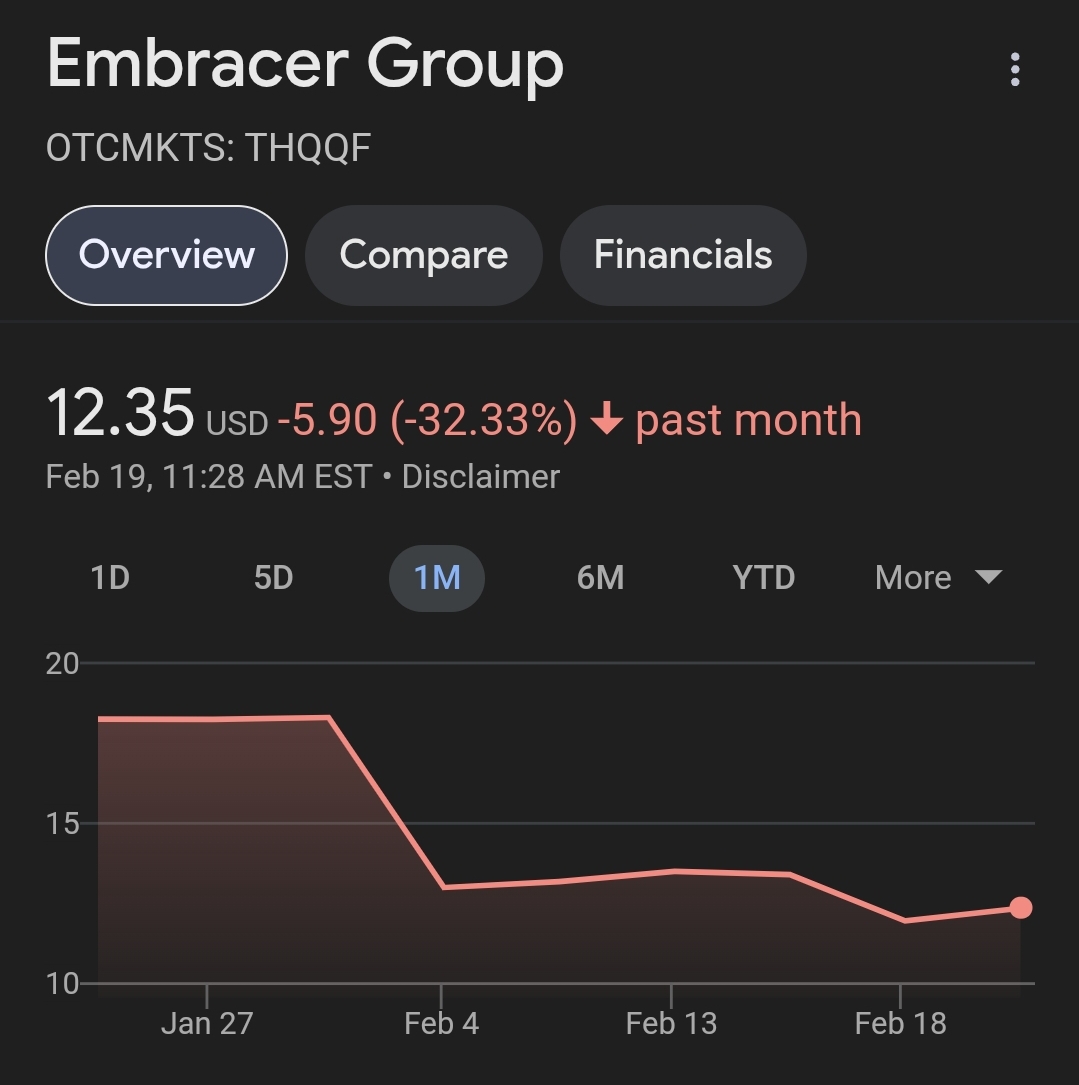Open the Disclaimer link

click(480, 477)
